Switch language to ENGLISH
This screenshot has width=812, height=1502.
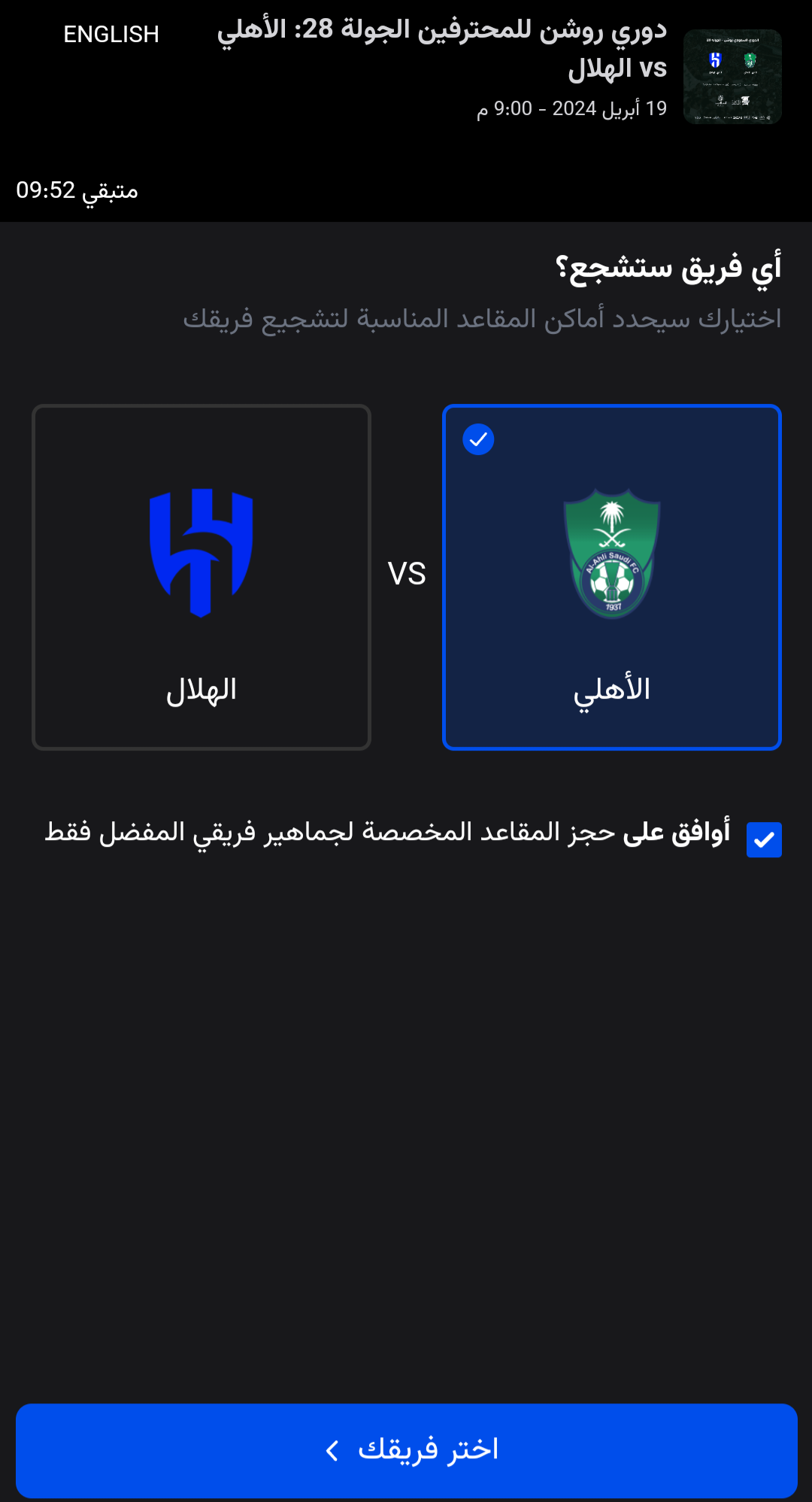pyautogui.click(x=111, y=35)
